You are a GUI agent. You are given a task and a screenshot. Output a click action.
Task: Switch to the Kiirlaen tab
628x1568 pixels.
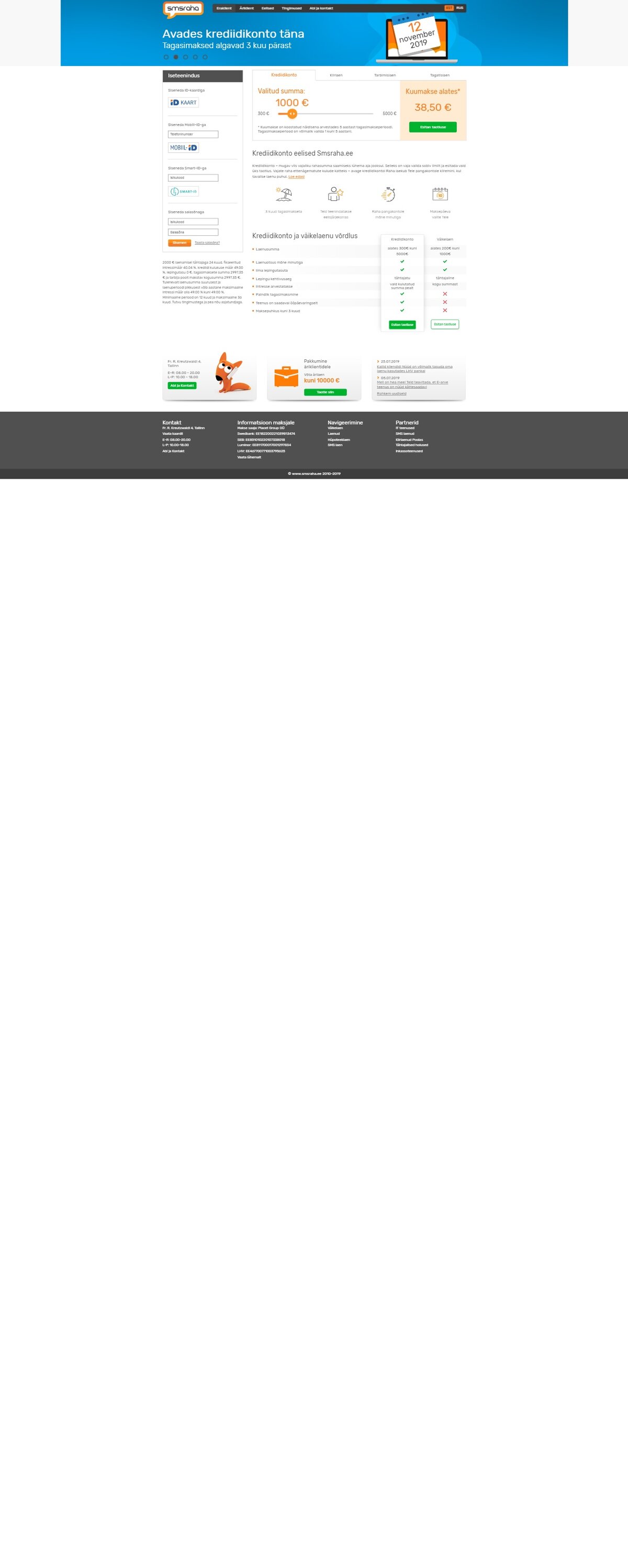[335, 75]
